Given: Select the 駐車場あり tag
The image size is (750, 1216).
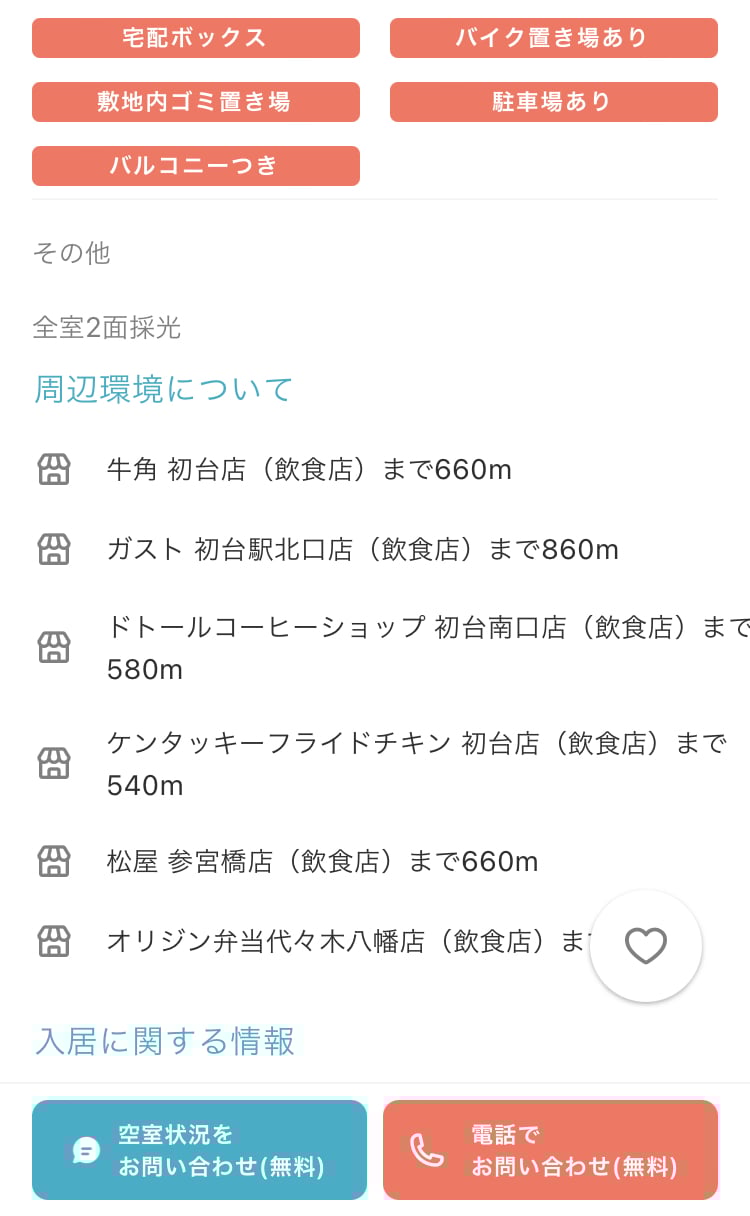Looking at the screenshot, I should tap(553, 101).
